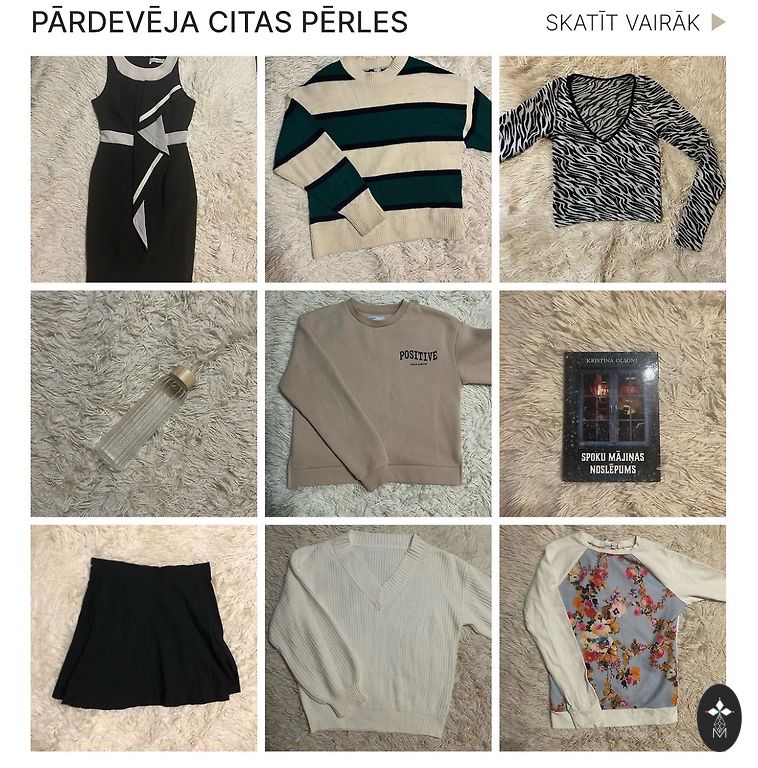Open the black and beige dress listing
Viewport: 758px width, 768px height.
(143, 169)
